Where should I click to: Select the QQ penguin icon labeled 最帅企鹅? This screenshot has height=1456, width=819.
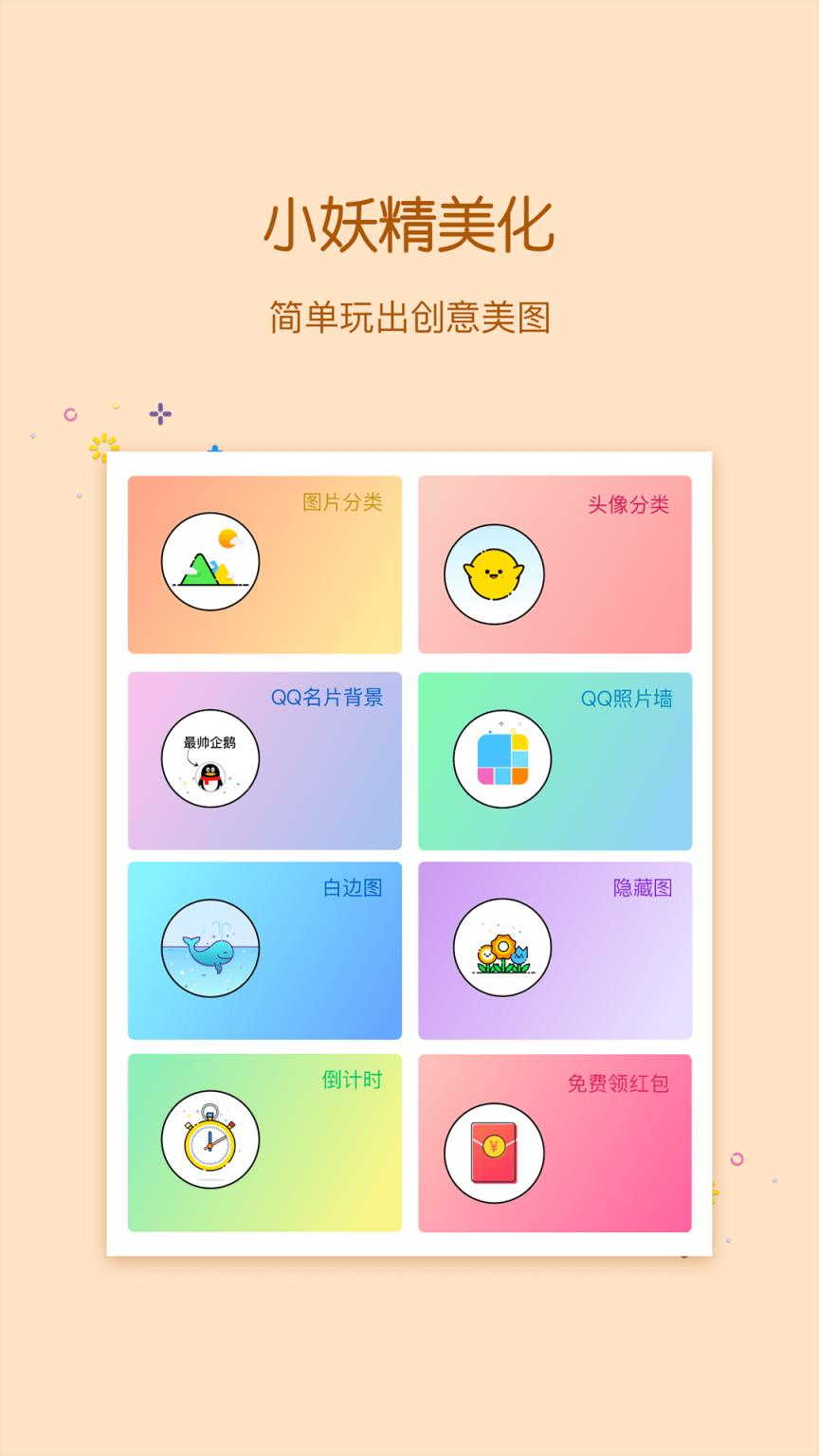(211, 758)
